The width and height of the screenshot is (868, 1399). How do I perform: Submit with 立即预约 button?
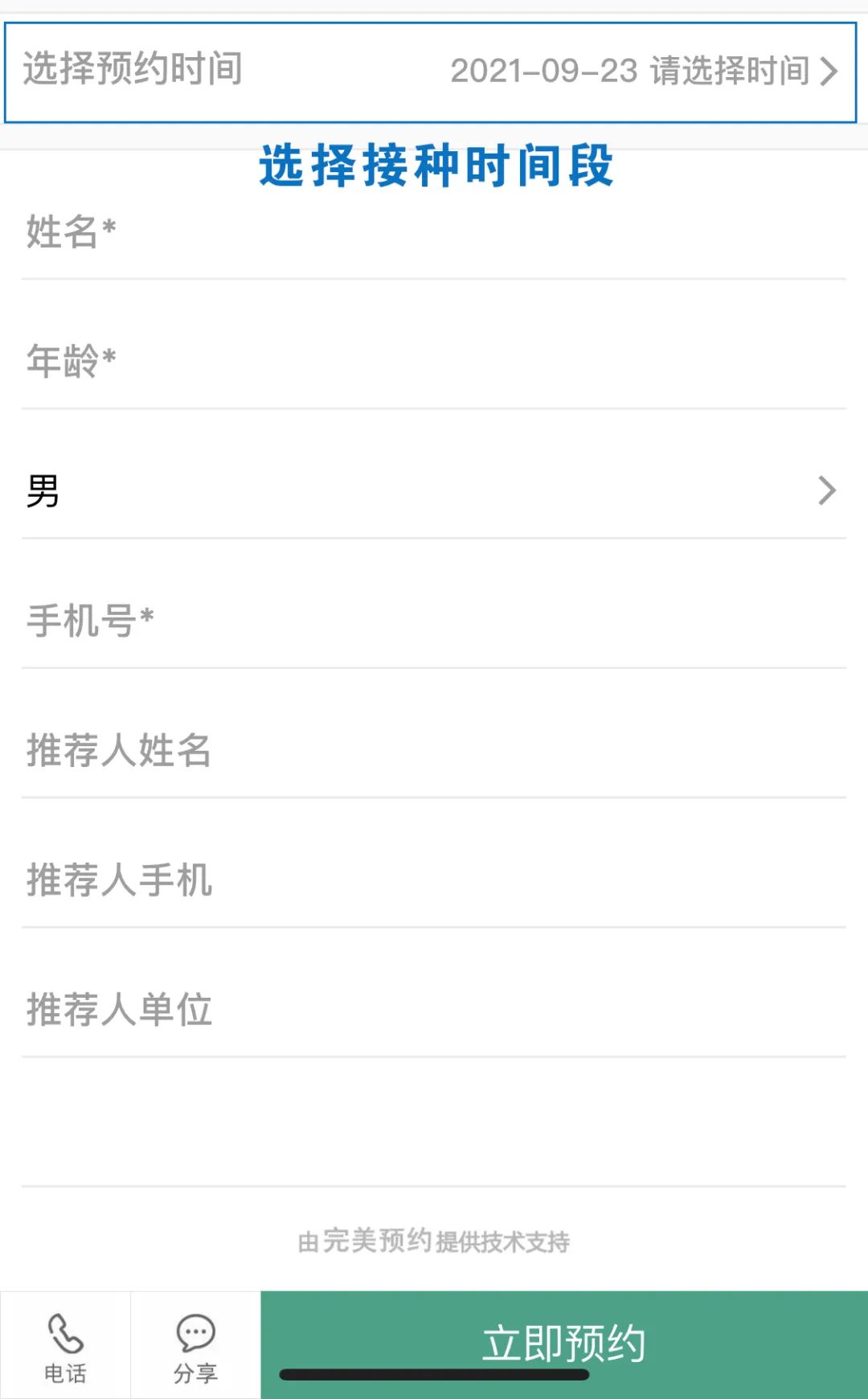click(564, 1343)
